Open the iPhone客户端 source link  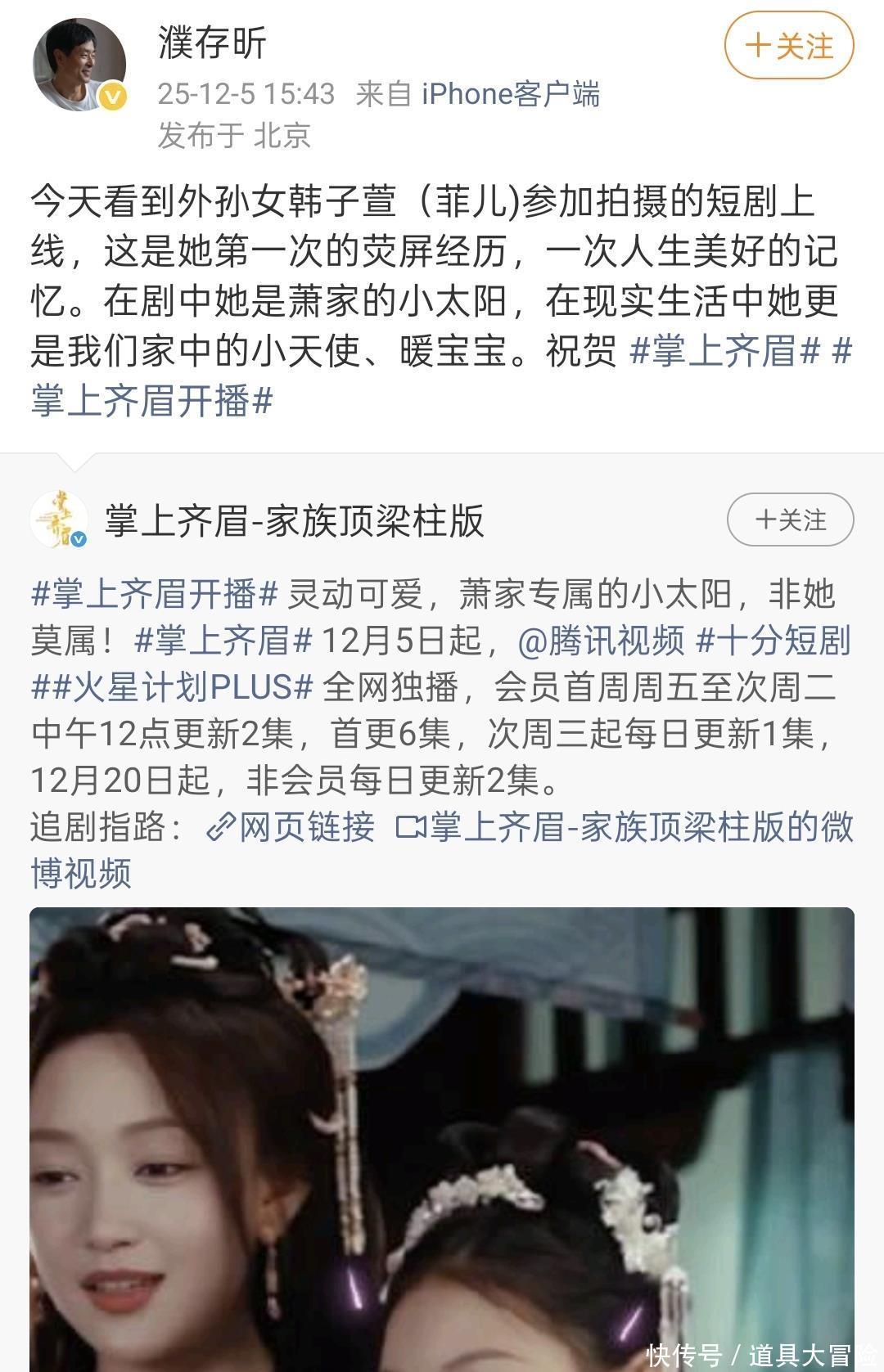pyautogui.click(x=511, y=94)
